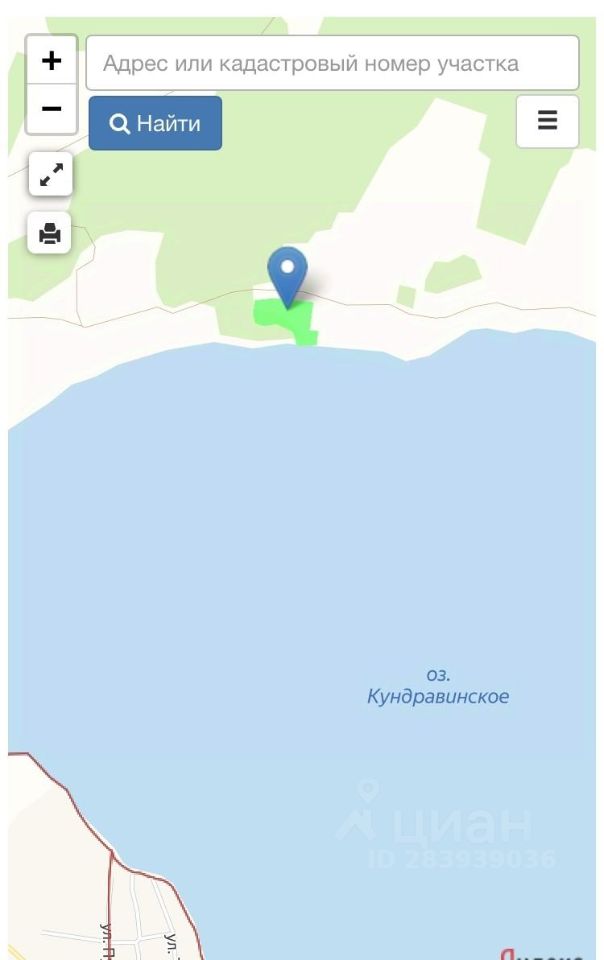Zoom out of the map
The height and width of the screenshot is (960, 604).
50,109
